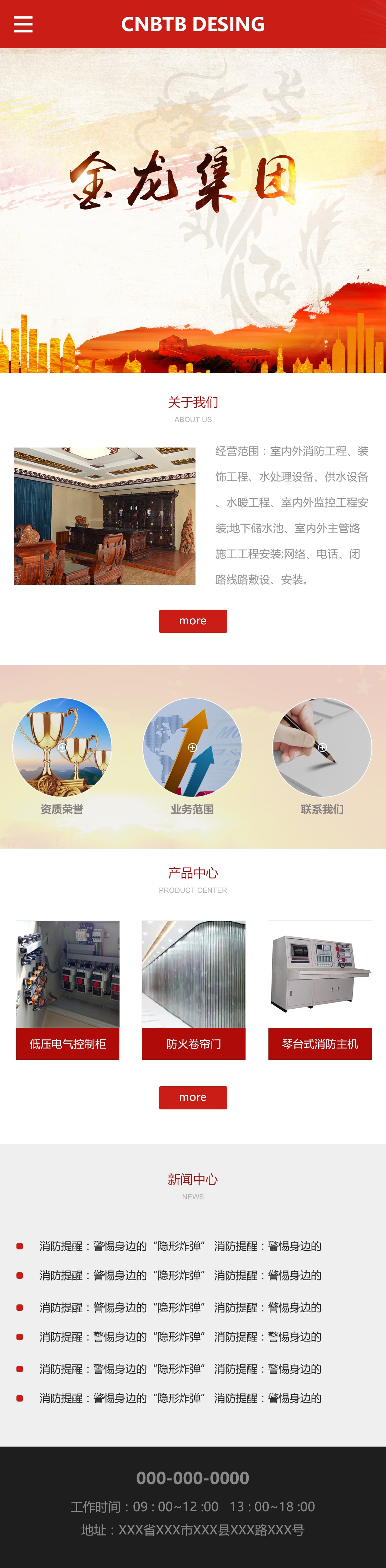
Task: Tap more button under 产品中心
Action: click(192, 1098)
